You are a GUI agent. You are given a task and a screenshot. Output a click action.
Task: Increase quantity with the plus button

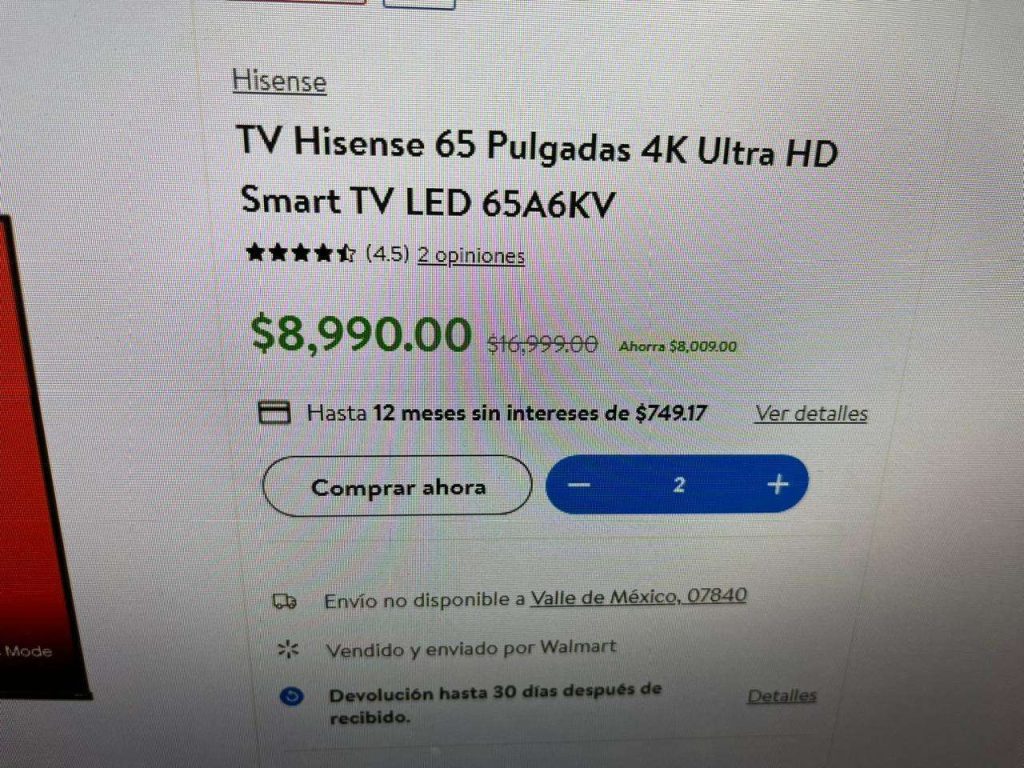777,485
